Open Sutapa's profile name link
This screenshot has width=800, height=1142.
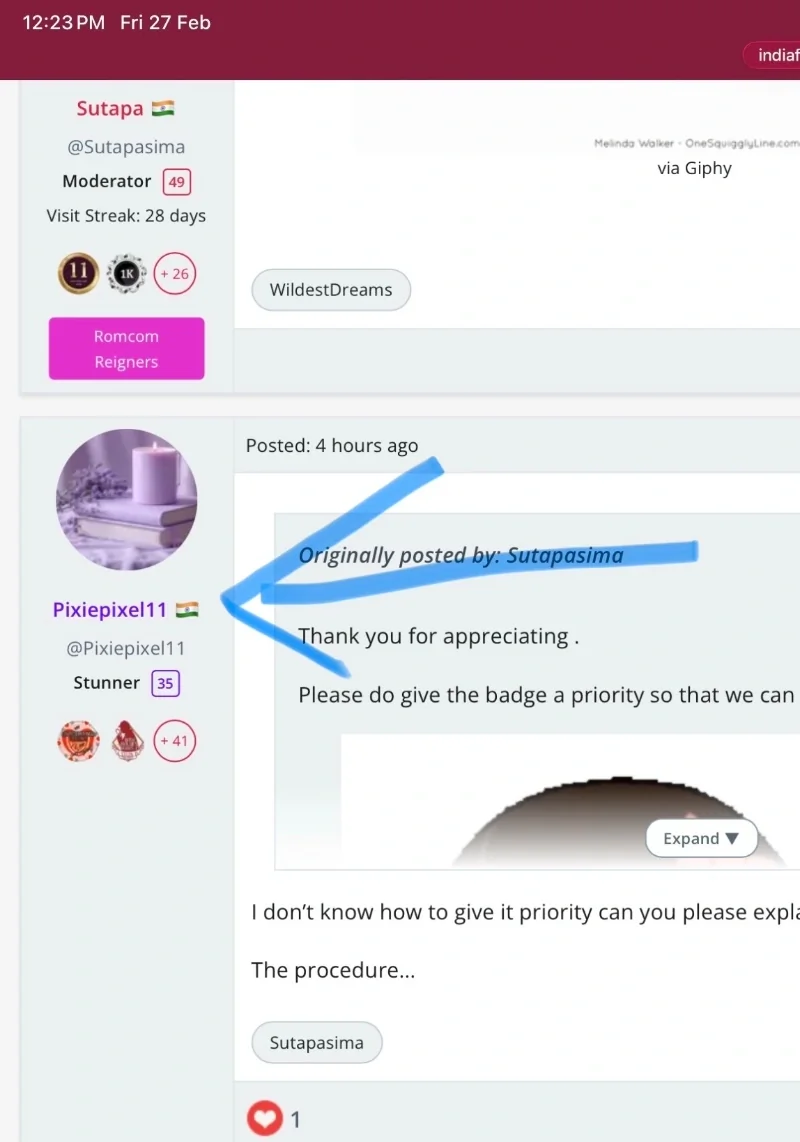110,108
